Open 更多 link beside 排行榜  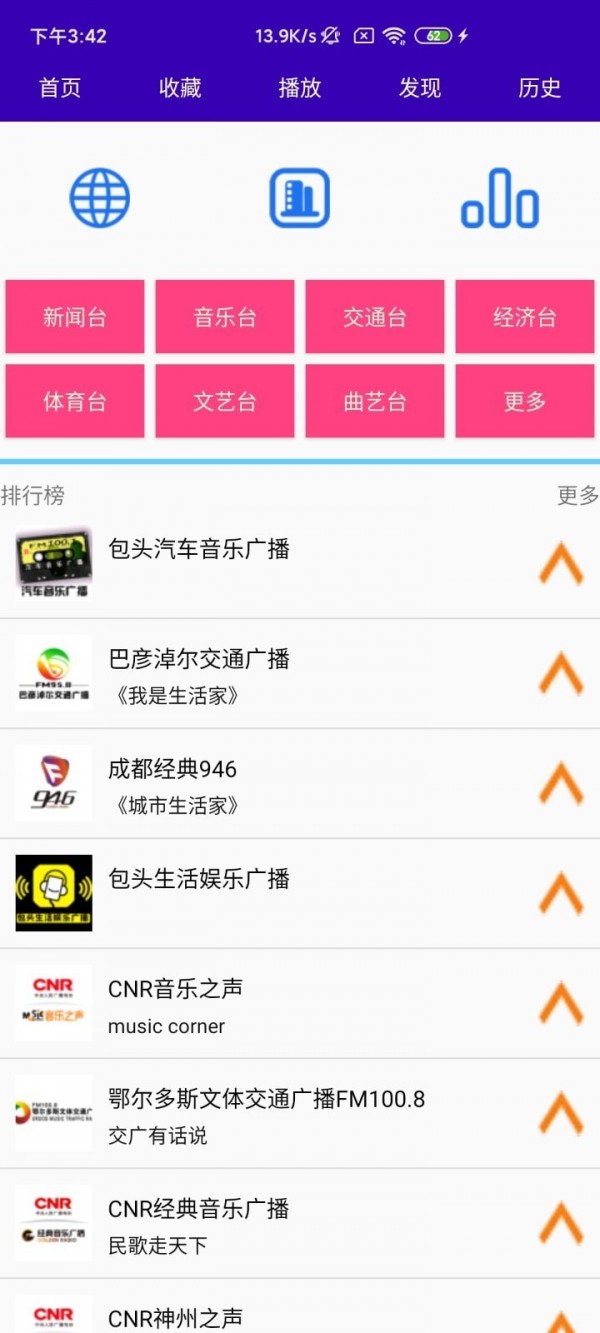point(577,495)
